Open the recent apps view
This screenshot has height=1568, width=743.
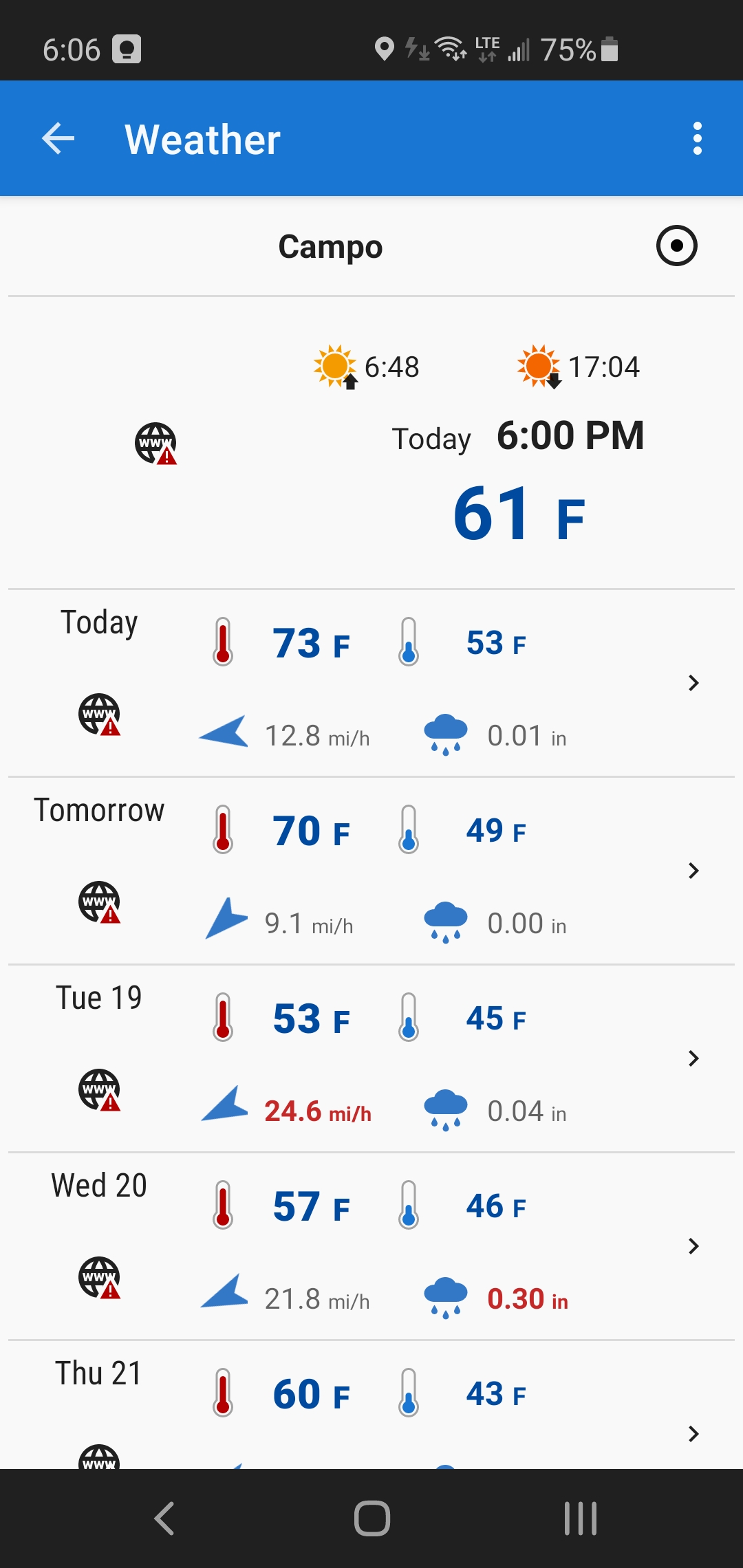coord(580,1518)
